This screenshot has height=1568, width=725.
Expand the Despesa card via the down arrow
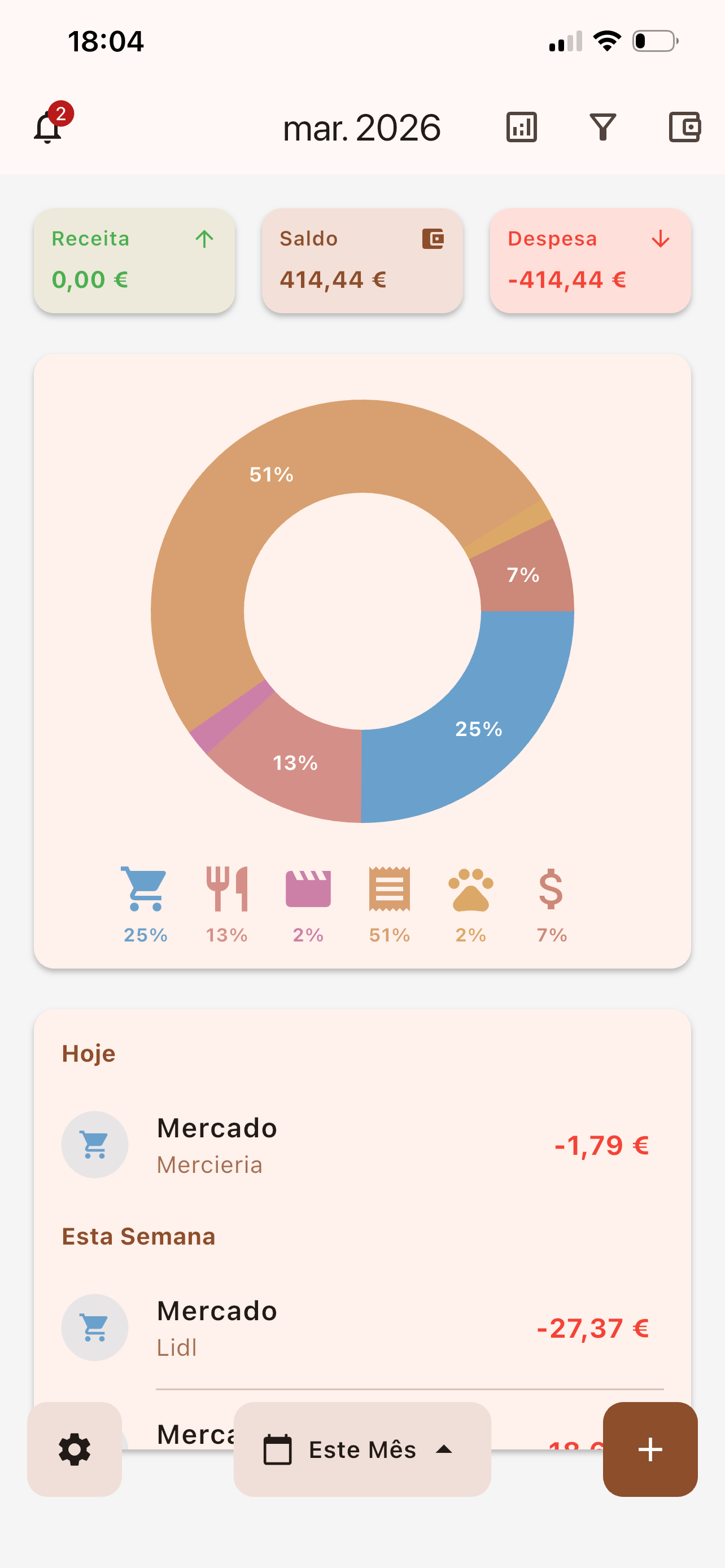point(660,239)
